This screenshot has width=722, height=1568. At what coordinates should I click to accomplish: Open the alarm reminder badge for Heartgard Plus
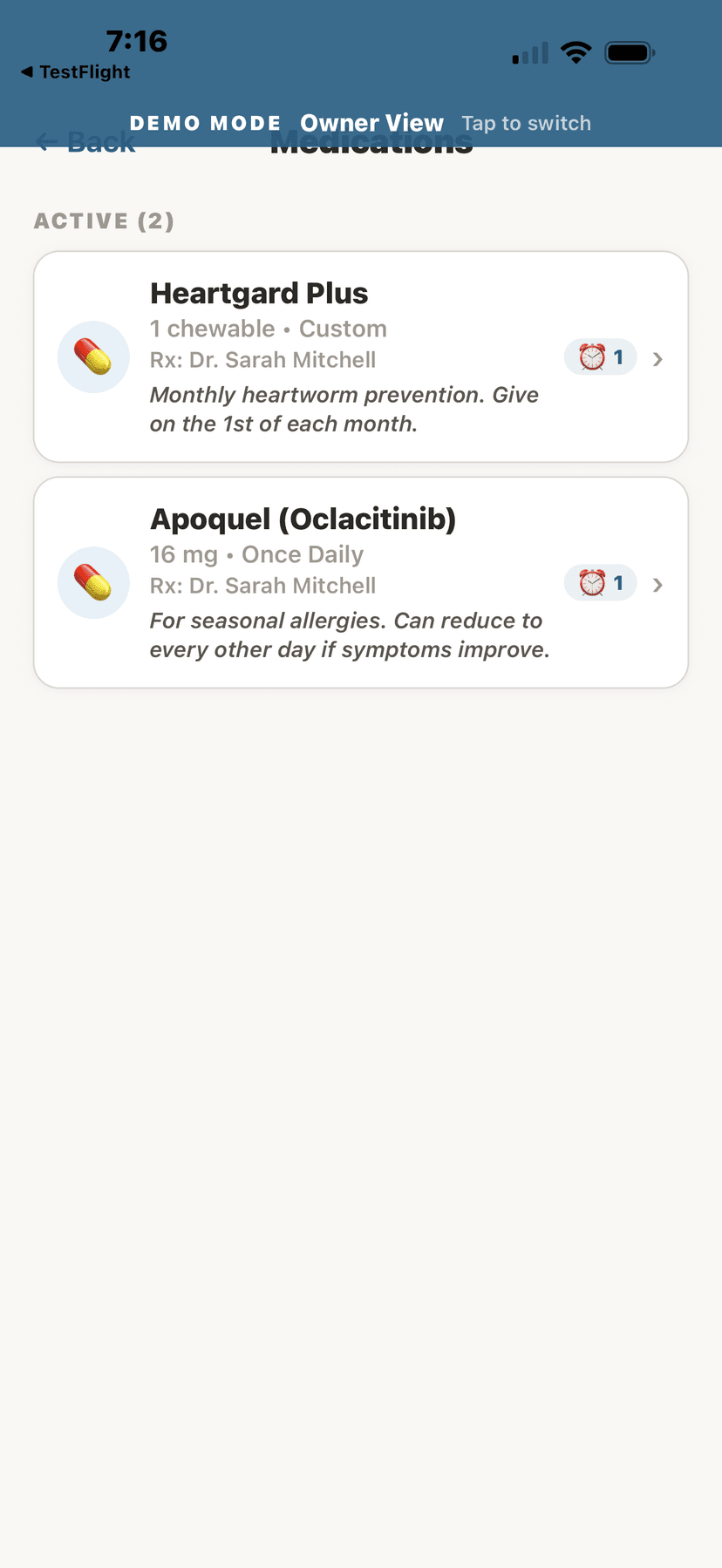[x=600, y=356]
